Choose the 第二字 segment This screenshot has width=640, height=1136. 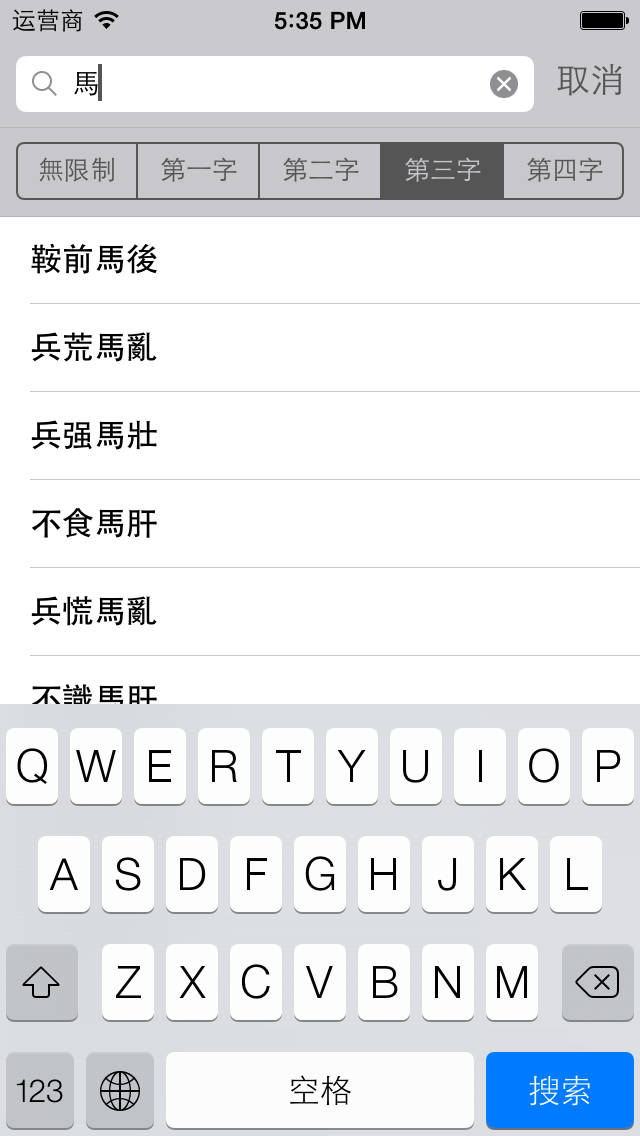320,171
